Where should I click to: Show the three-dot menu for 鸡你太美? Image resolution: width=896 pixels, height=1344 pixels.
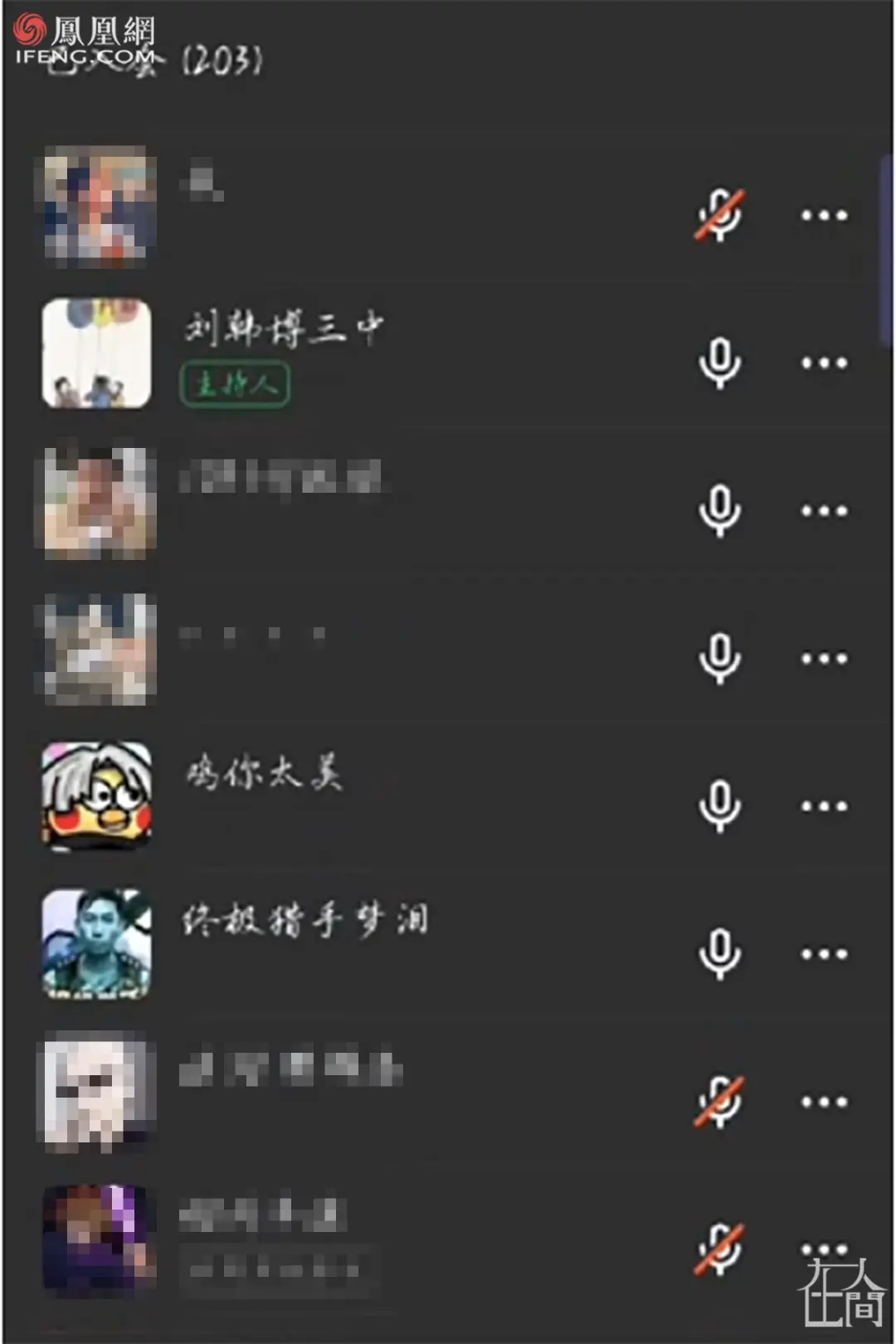pos(824,806)
